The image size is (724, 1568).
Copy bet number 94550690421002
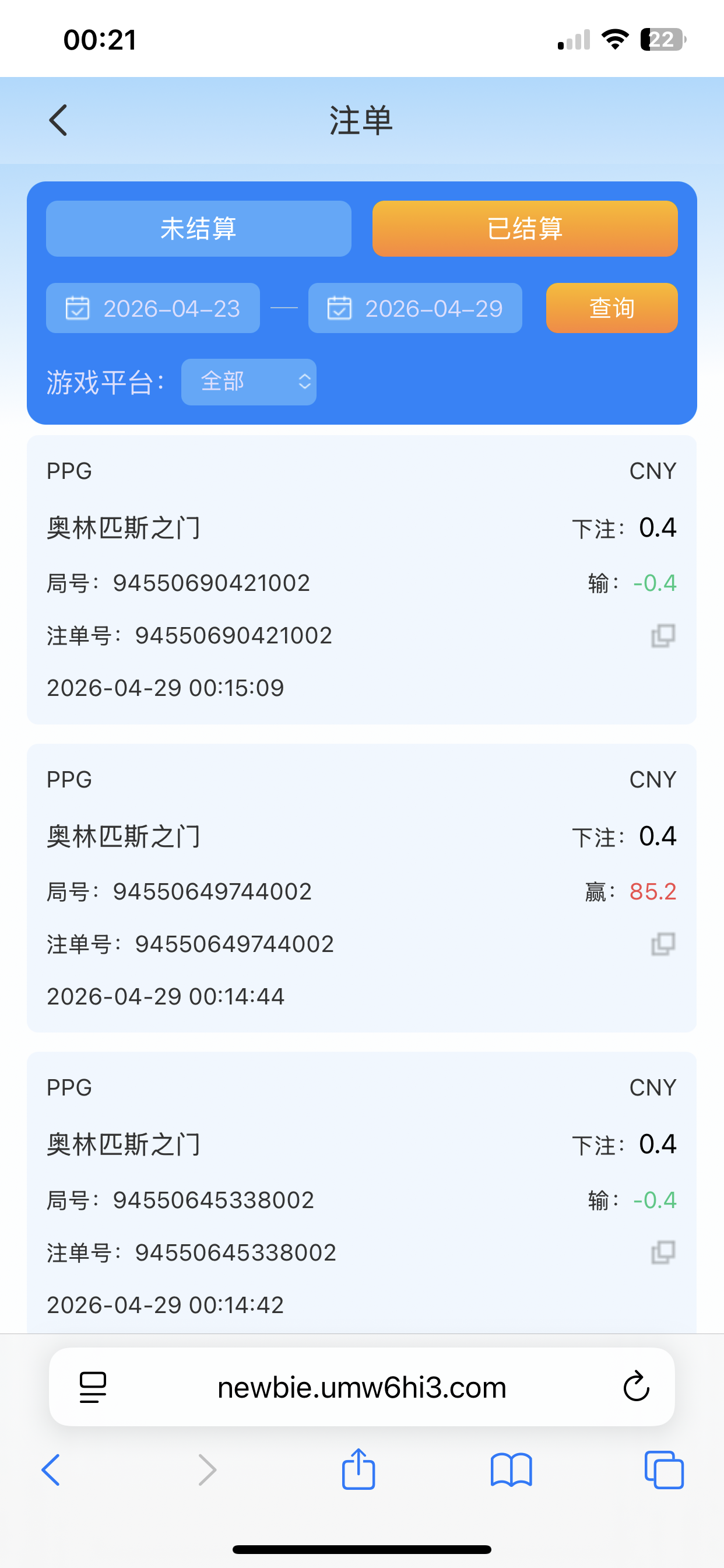[x=663, y=635]
